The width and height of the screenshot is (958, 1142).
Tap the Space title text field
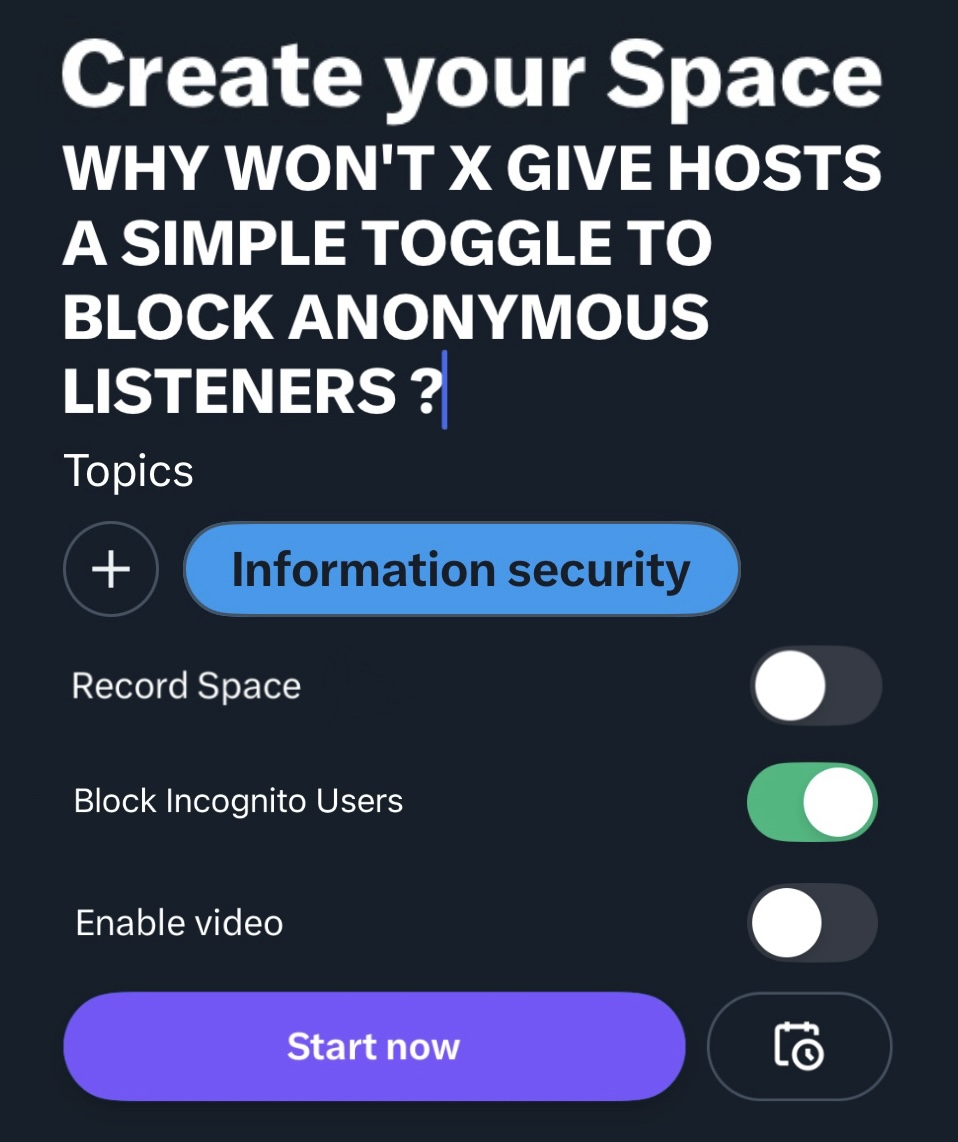[470, 283]
